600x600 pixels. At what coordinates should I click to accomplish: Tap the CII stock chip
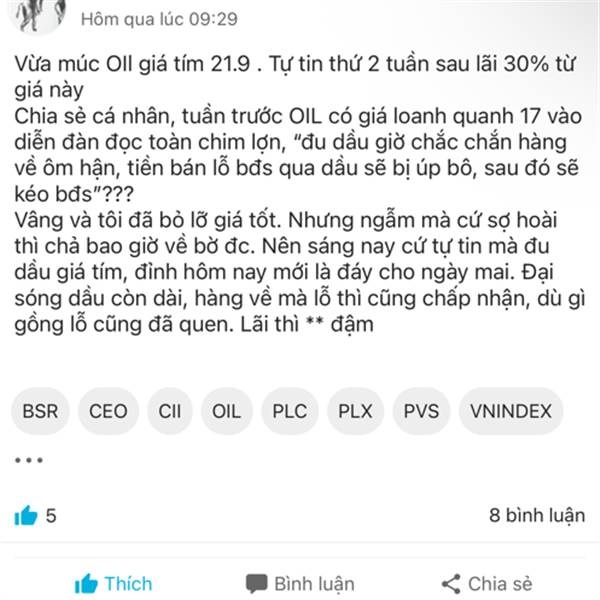point(170,411)
